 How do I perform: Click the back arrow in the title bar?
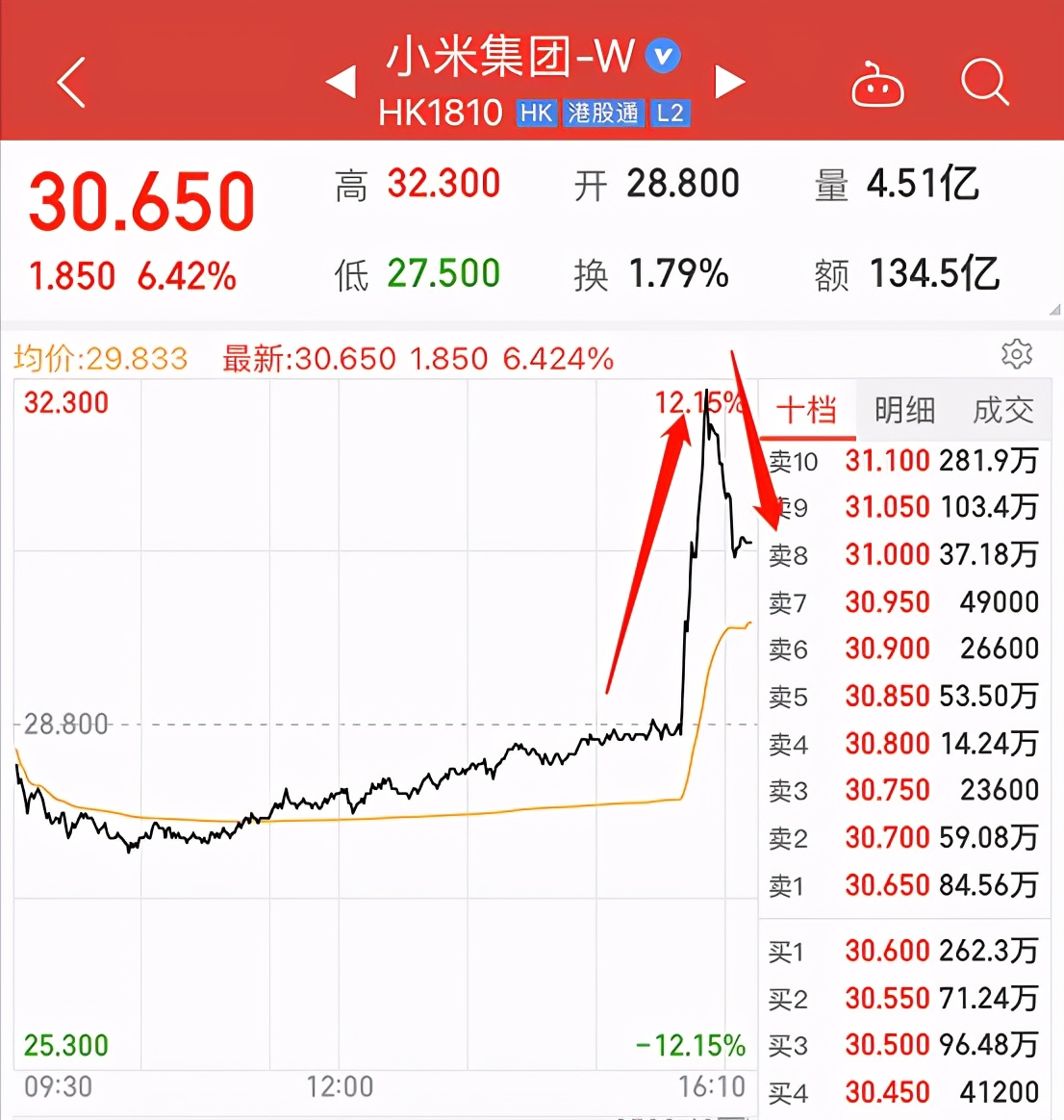(x=69, y=83)
